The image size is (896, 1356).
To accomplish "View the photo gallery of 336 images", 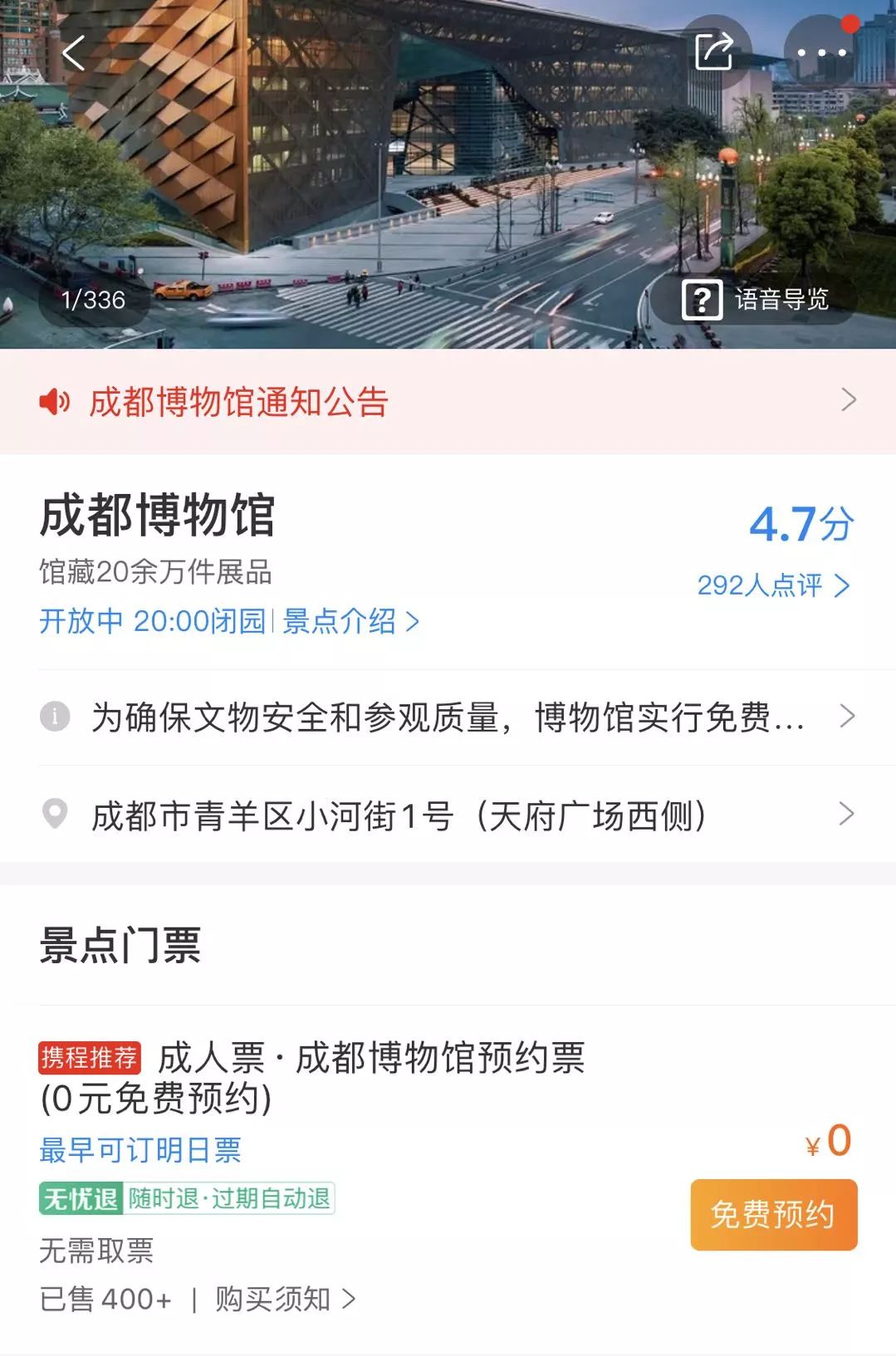I will pos(94,300).
